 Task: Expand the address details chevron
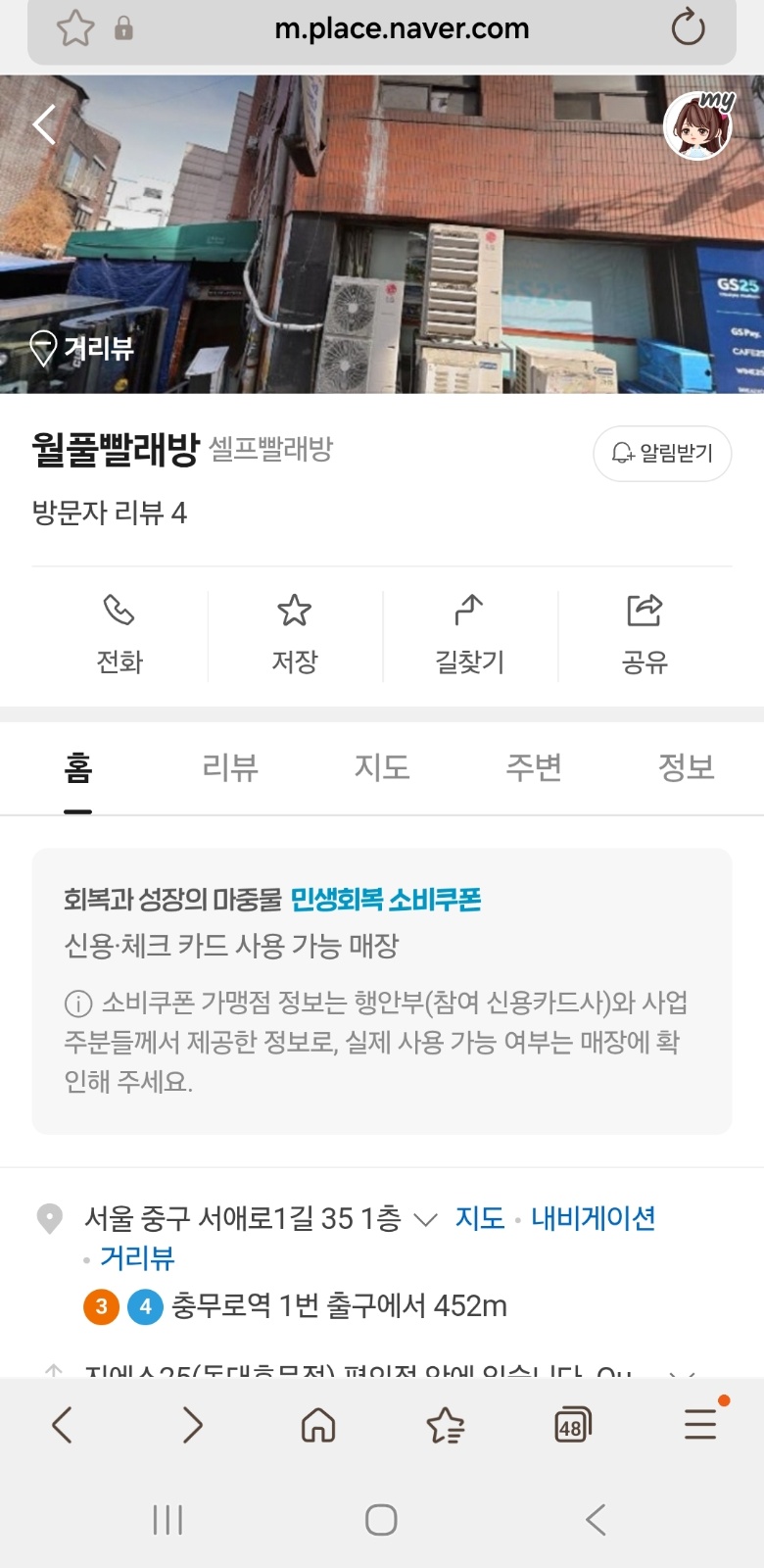426,1220
